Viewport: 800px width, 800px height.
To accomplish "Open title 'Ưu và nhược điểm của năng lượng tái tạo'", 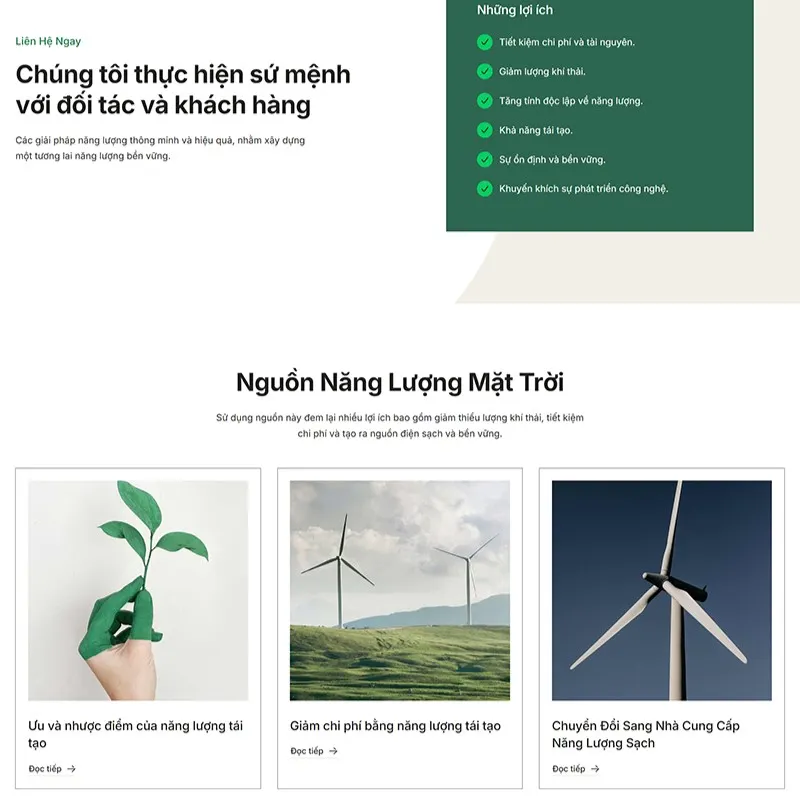I will click(135, 734).
